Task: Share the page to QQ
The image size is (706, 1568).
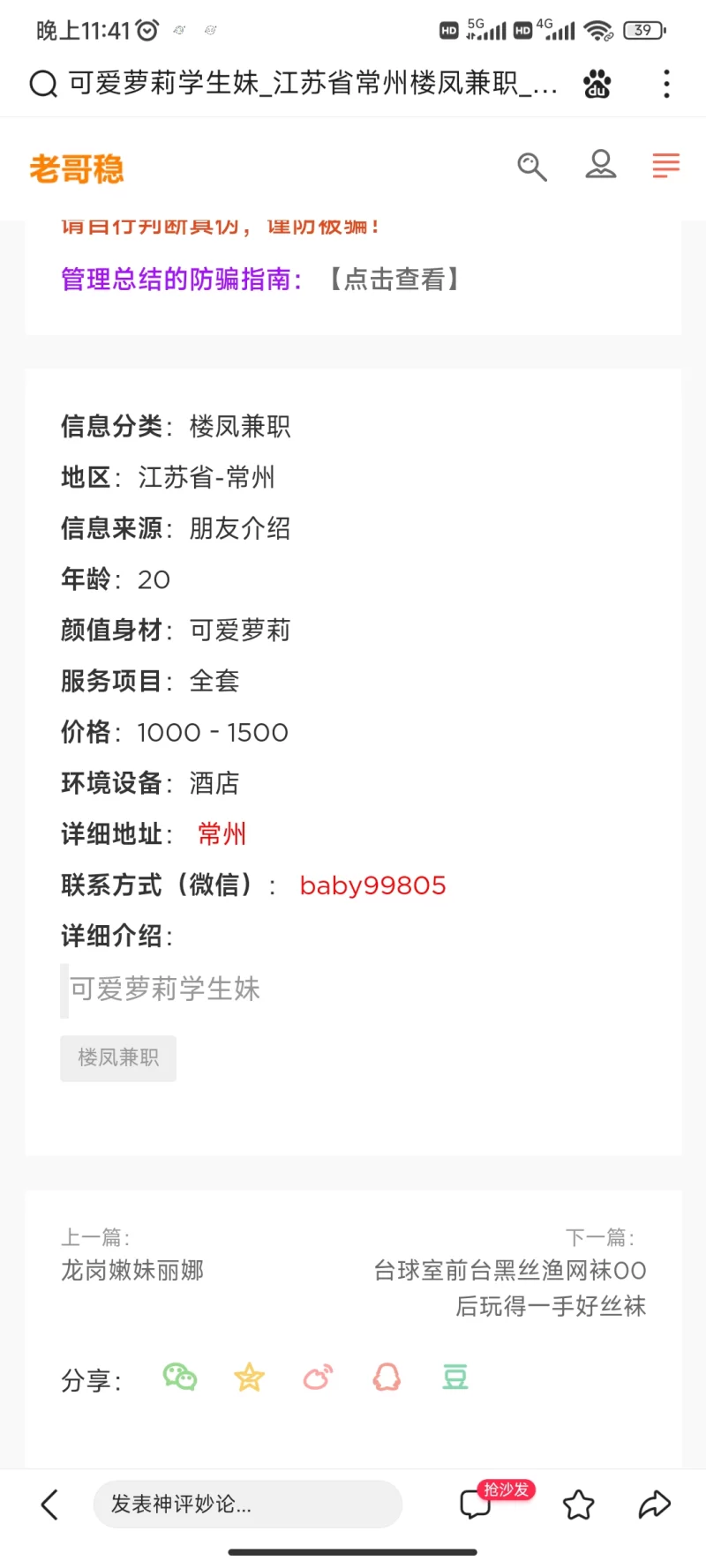Action: tap(387, 1378)
